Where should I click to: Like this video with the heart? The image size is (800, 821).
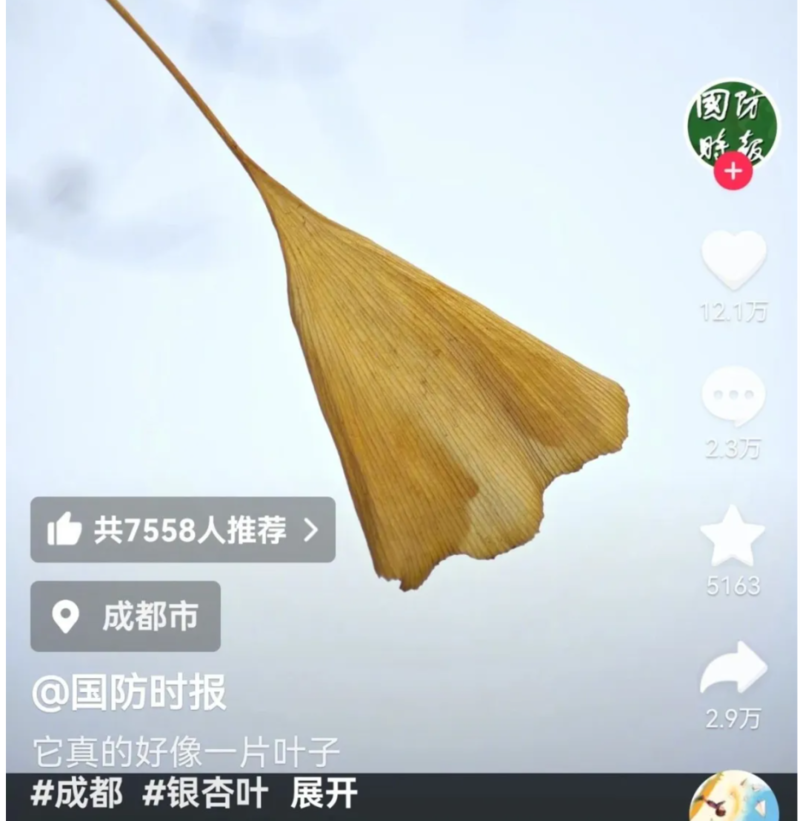tap(733, 260)
